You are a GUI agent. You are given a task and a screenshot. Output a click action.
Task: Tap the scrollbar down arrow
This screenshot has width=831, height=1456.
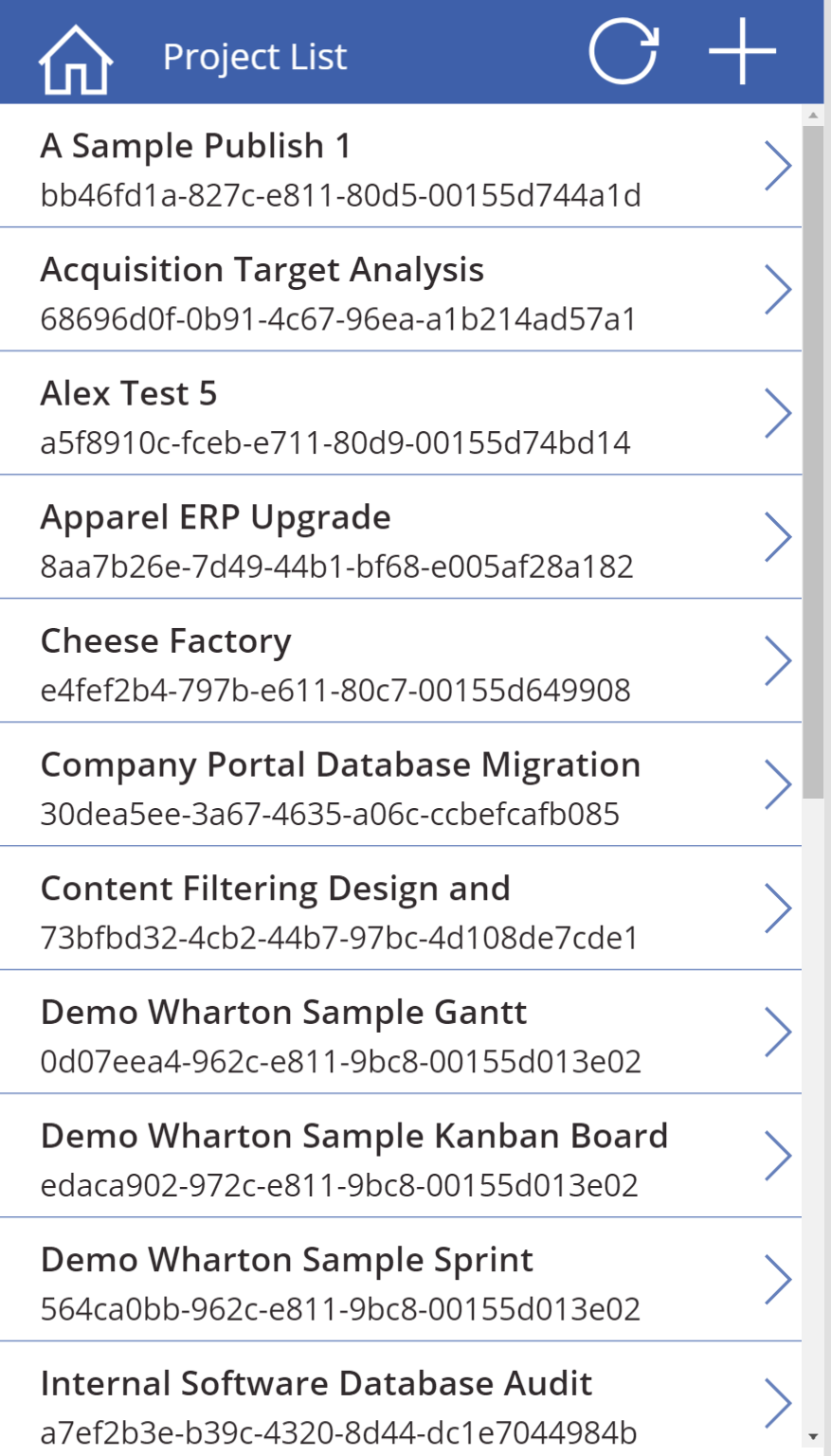pos(813,1437)
